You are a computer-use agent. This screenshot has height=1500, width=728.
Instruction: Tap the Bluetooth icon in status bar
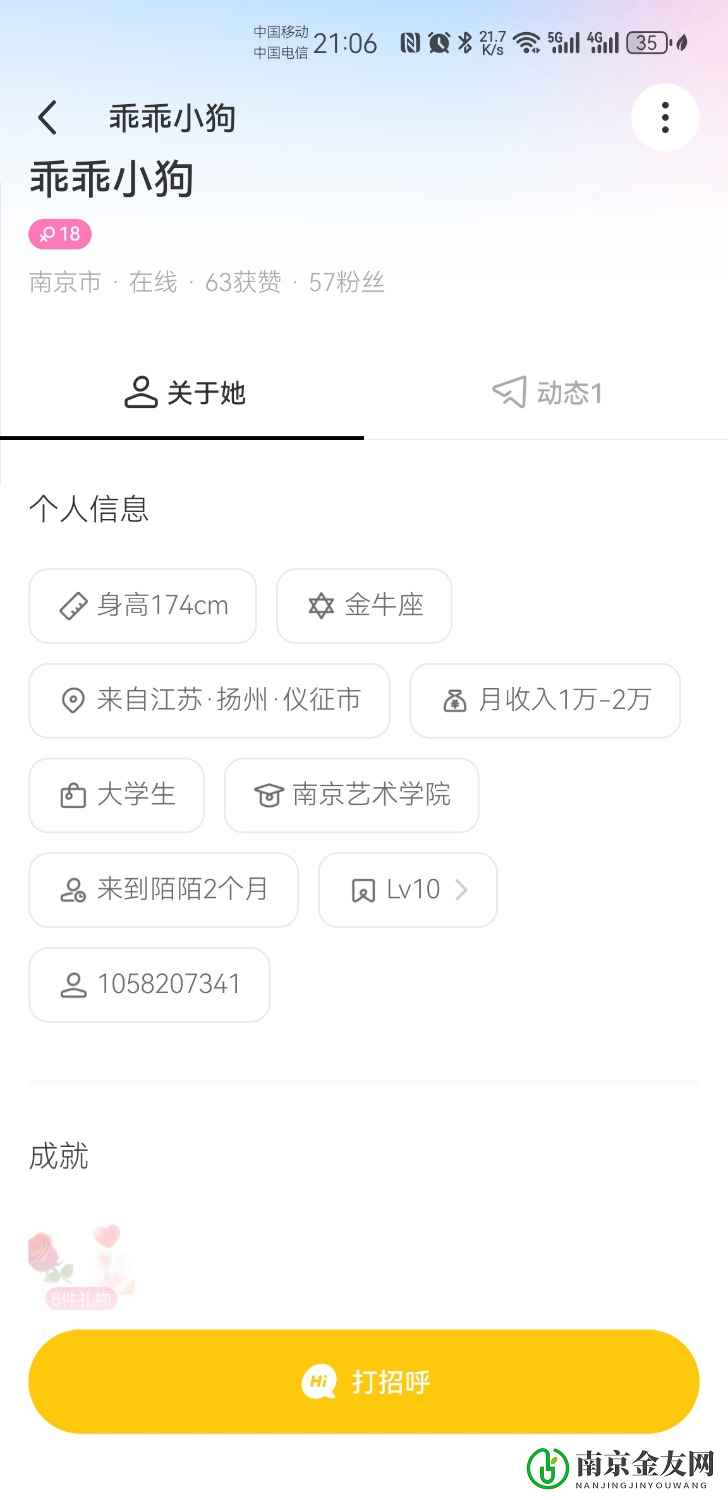click(467, 43)
